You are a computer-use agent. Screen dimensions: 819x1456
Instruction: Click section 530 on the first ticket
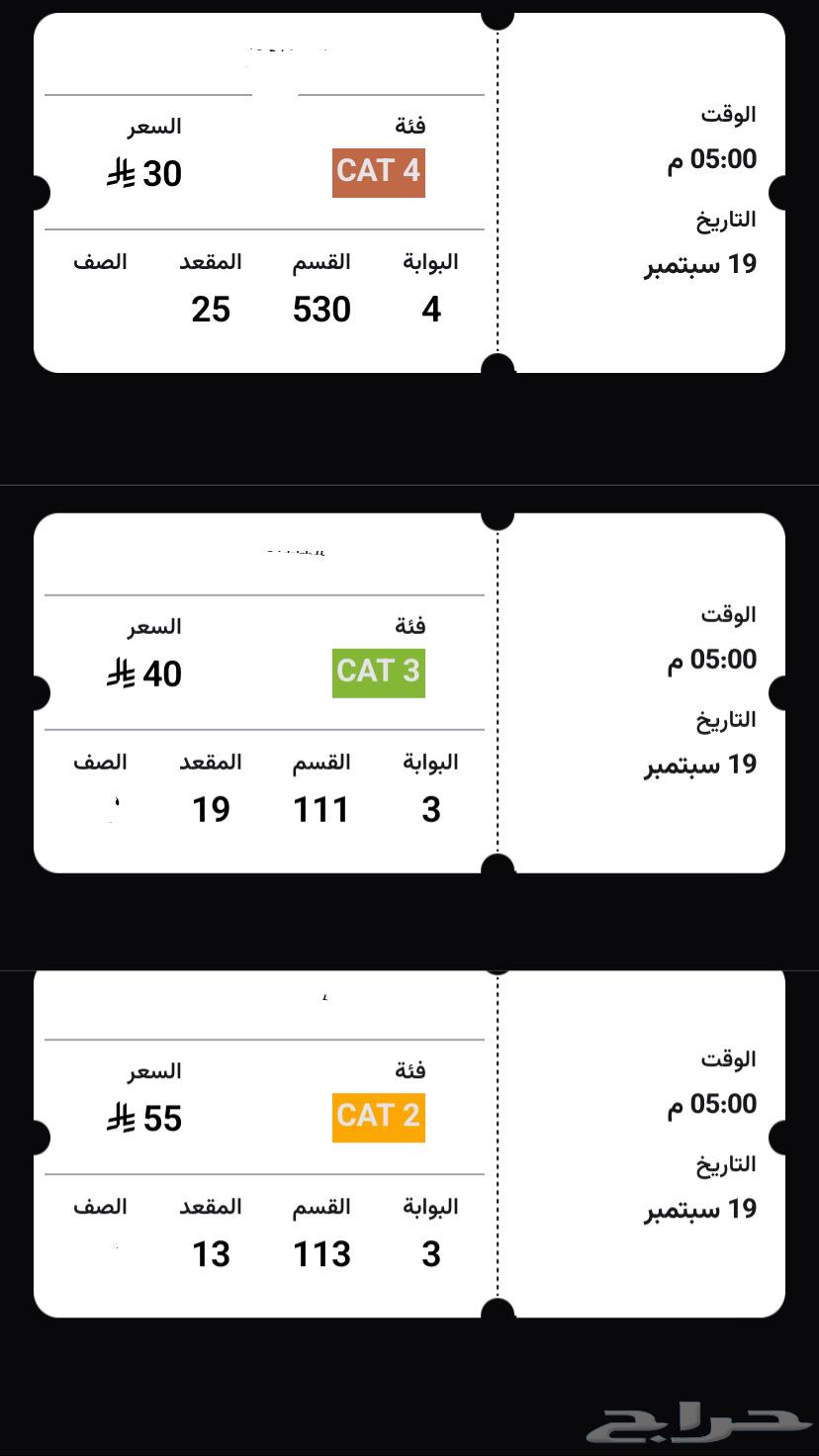point(321,309)
